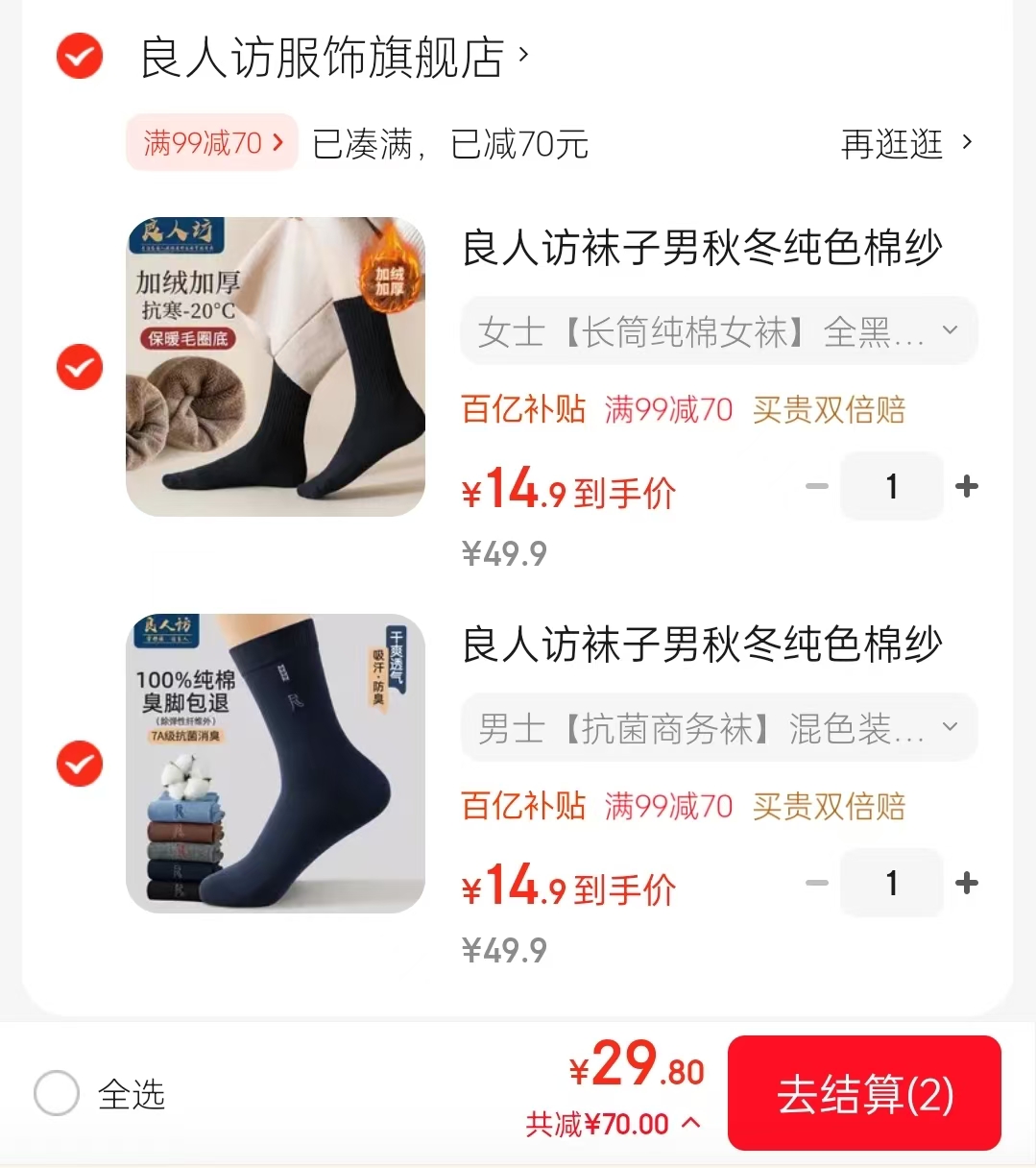Increase quantity of the 抗菌商务袜 item

coord(967,883)
